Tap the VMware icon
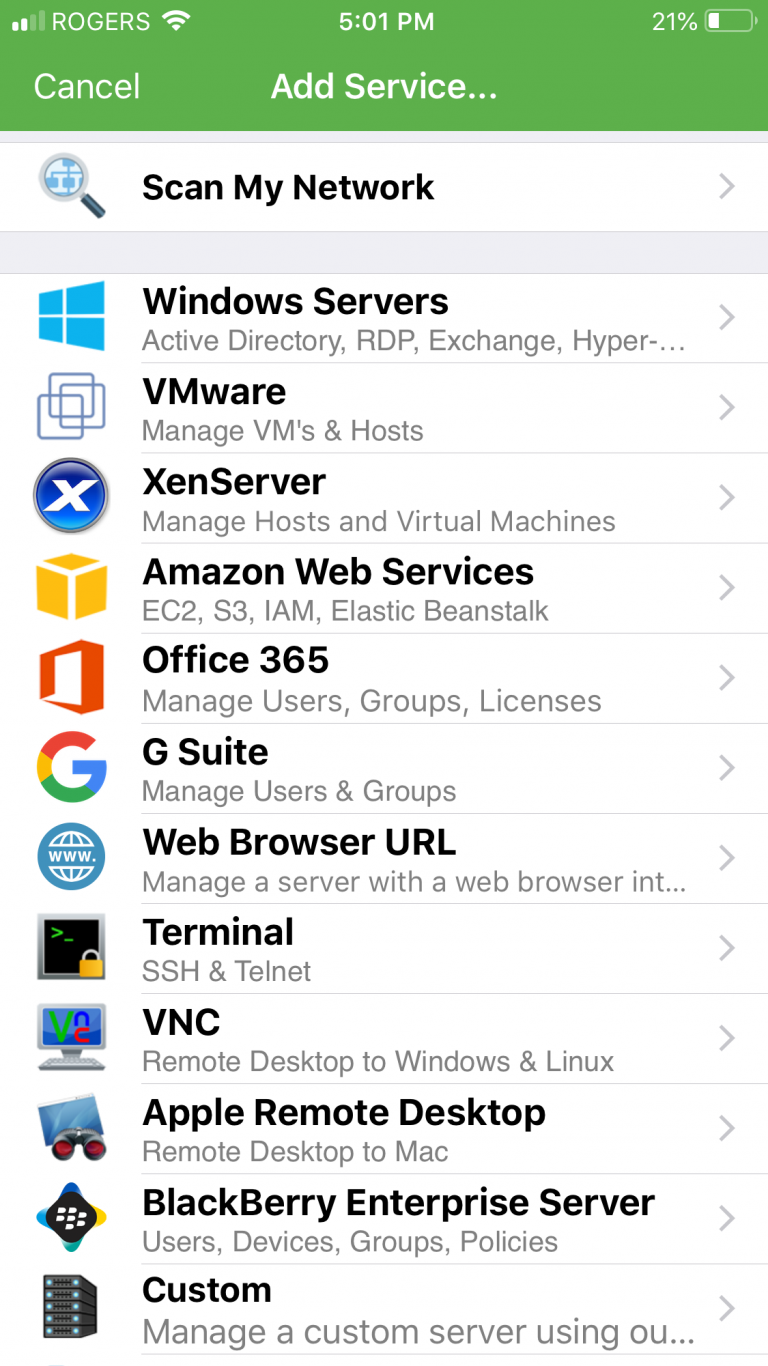This screenshot has height=1366, width=768. pyautogui.click(x=70, y=406)
